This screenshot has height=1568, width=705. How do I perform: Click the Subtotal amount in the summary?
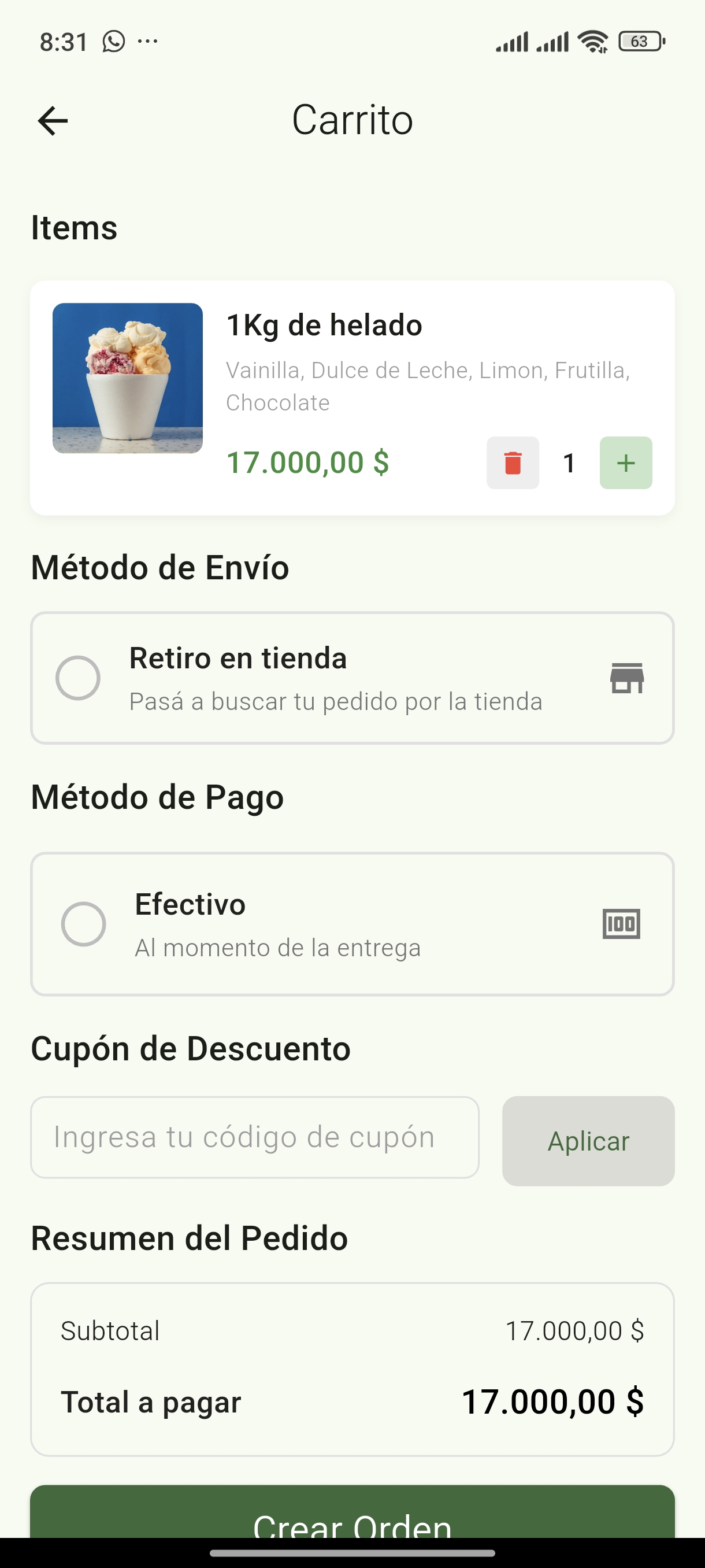point(577,1330)
